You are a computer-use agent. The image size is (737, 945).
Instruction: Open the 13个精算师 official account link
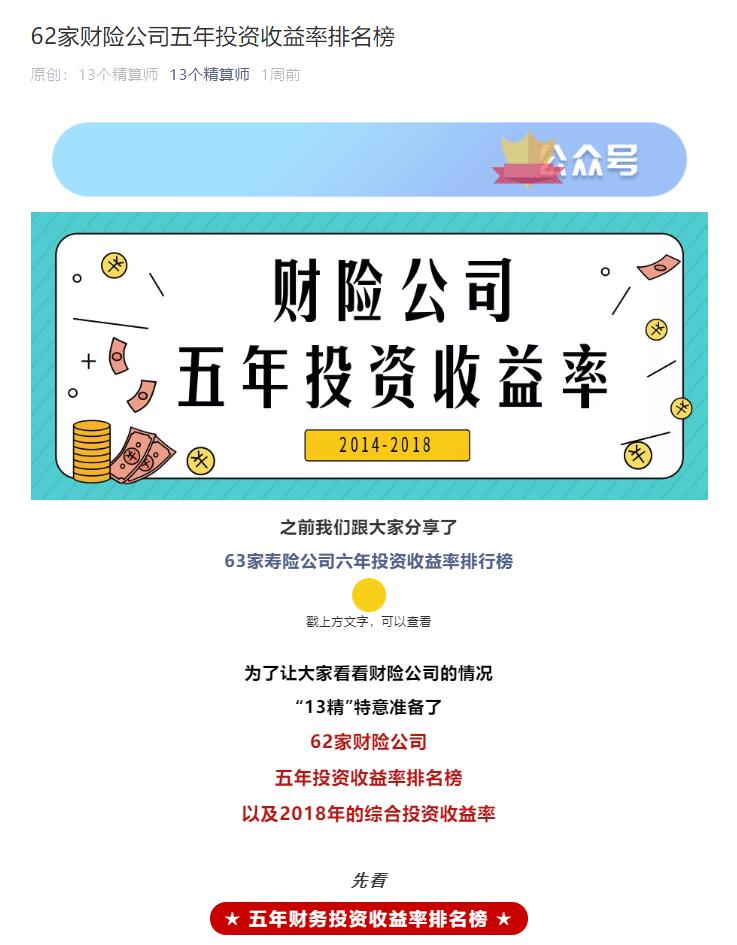[x=209, y=74]
